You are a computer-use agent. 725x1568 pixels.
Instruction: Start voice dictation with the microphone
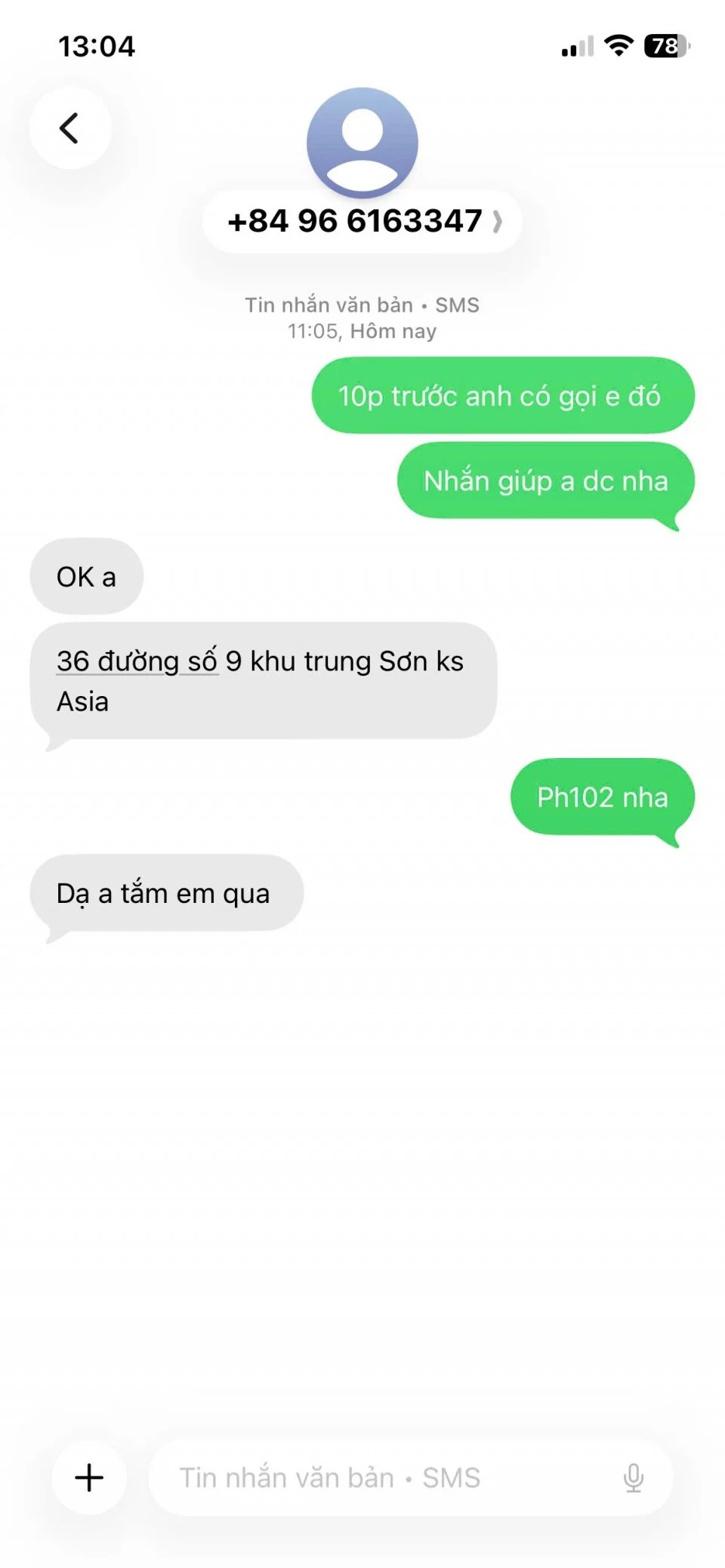click(x=633, y=1477)
